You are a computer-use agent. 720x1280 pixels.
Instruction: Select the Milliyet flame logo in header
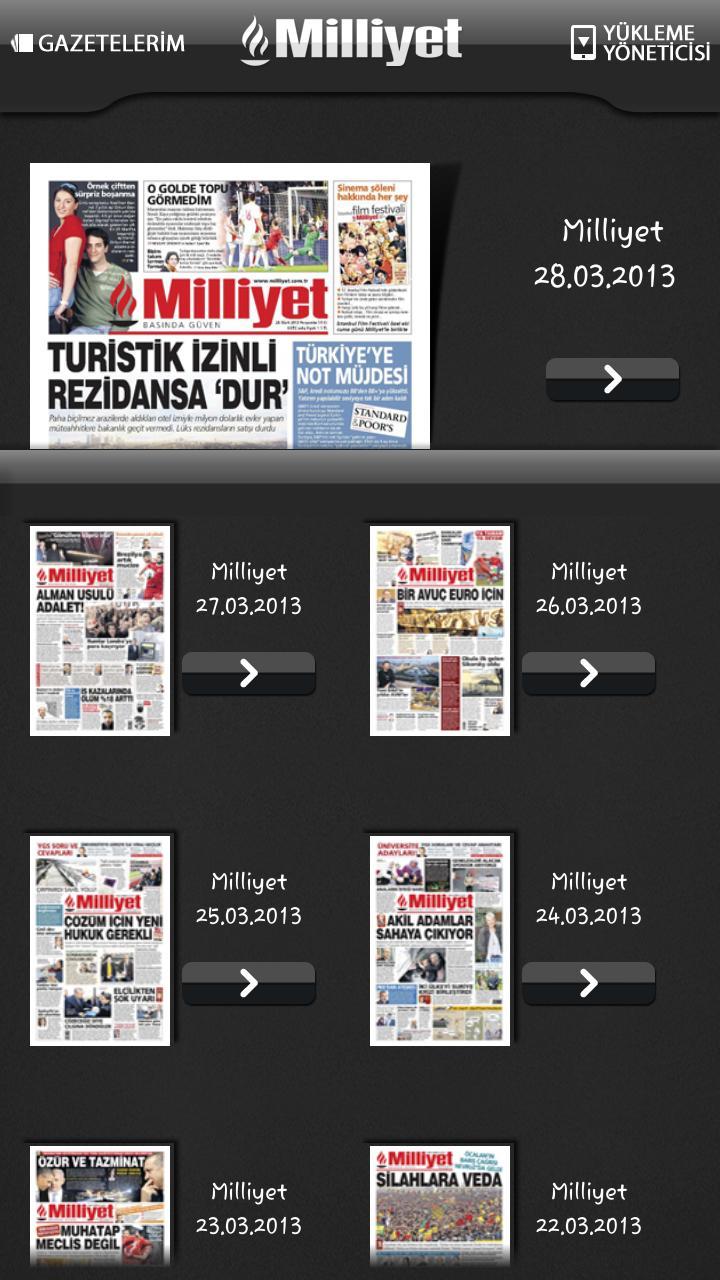point(257,40)
